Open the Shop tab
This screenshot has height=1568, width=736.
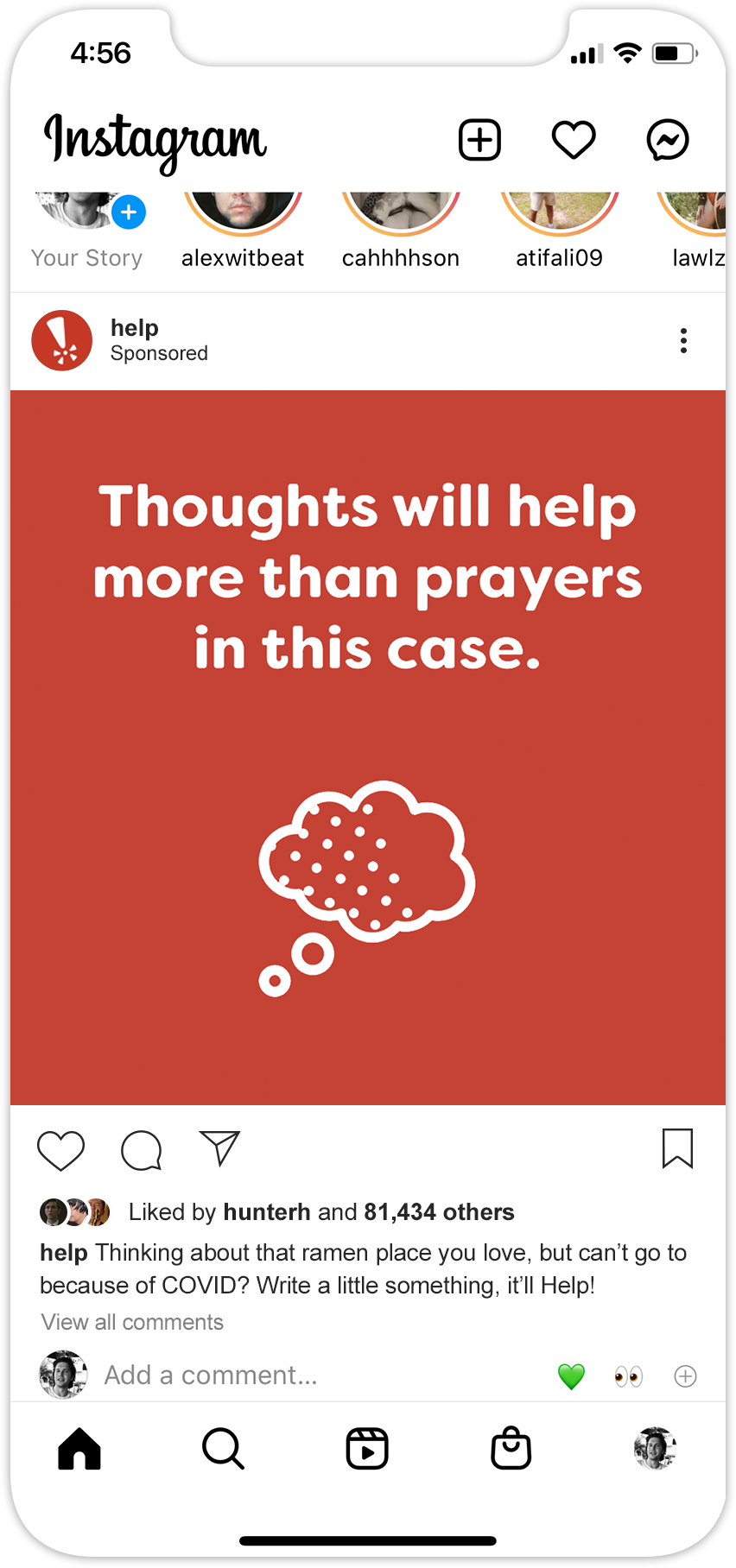point(511,1447)
